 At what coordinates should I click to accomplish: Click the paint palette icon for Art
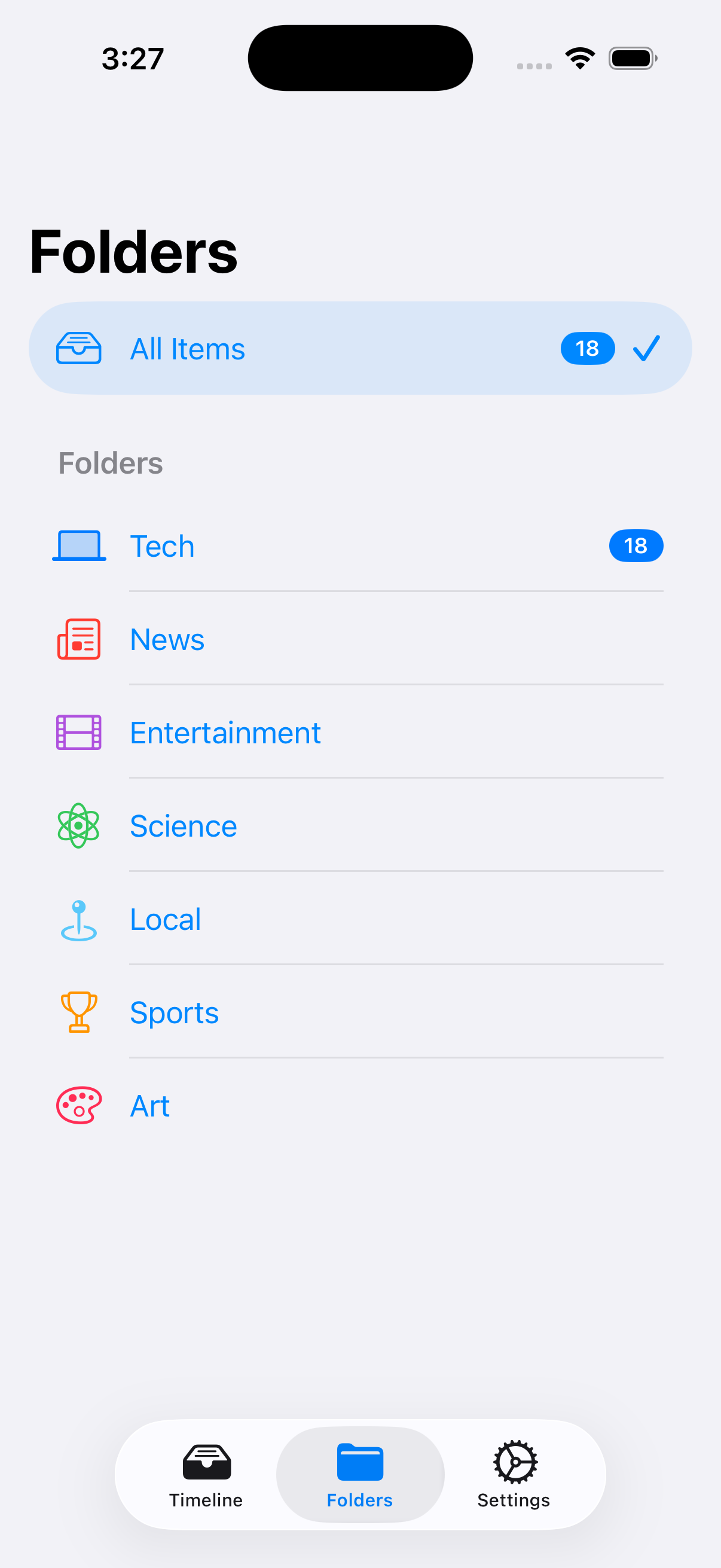coord(78,1105)
